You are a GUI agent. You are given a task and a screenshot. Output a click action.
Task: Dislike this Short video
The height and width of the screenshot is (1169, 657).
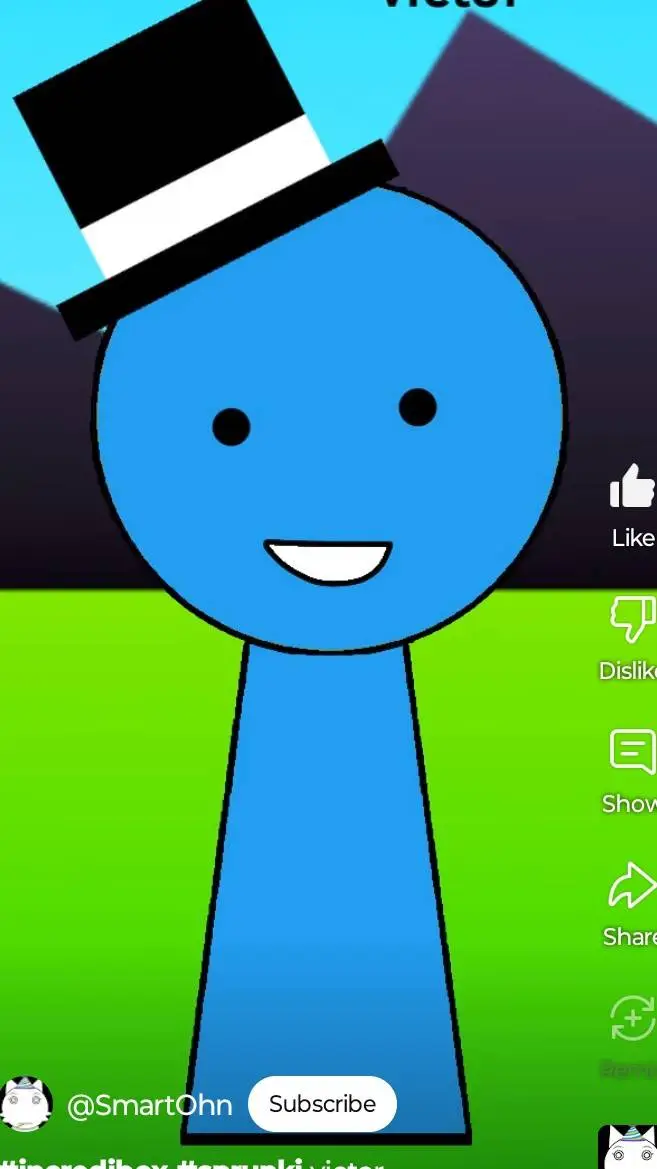(x=633, y=620)
